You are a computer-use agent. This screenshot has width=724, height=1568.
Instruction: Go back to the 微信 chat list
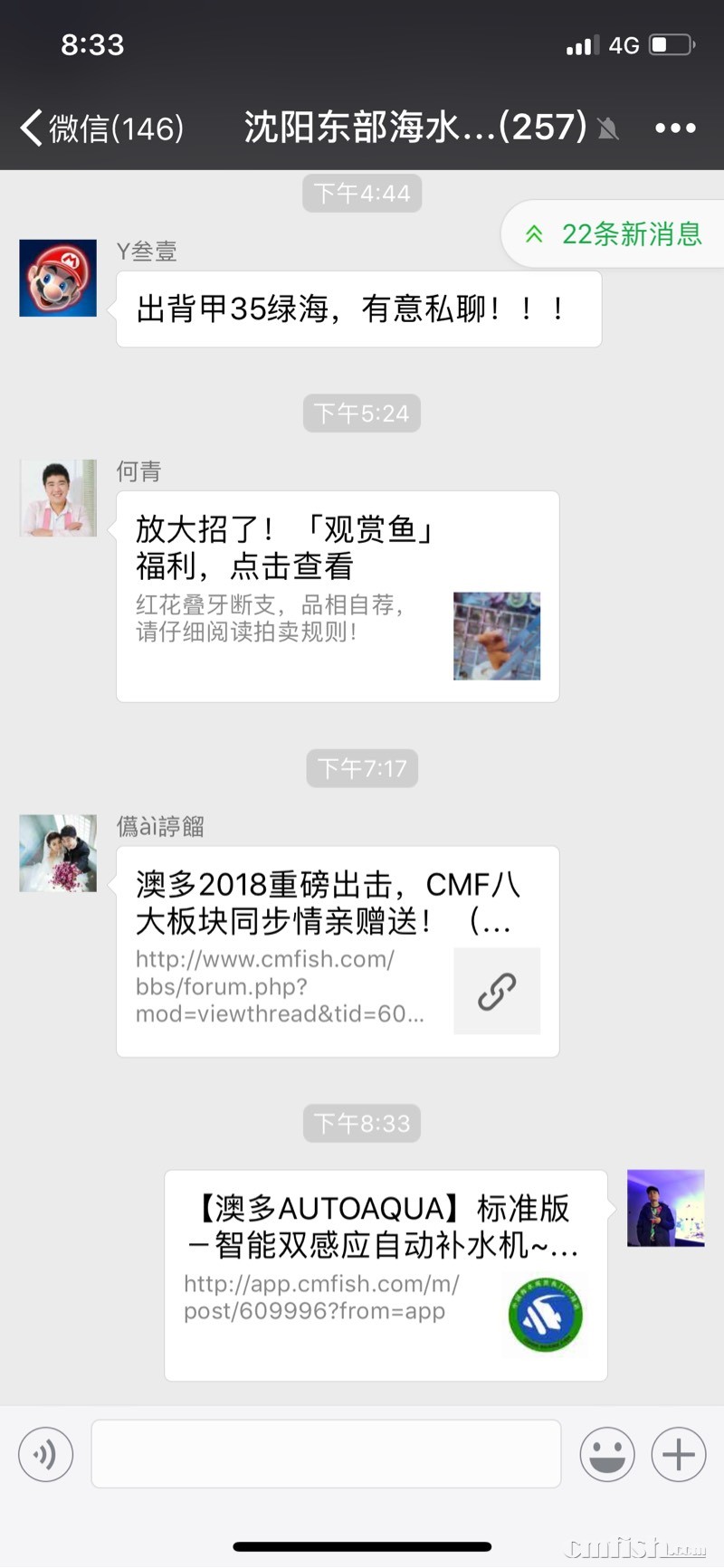pos(101,128)
